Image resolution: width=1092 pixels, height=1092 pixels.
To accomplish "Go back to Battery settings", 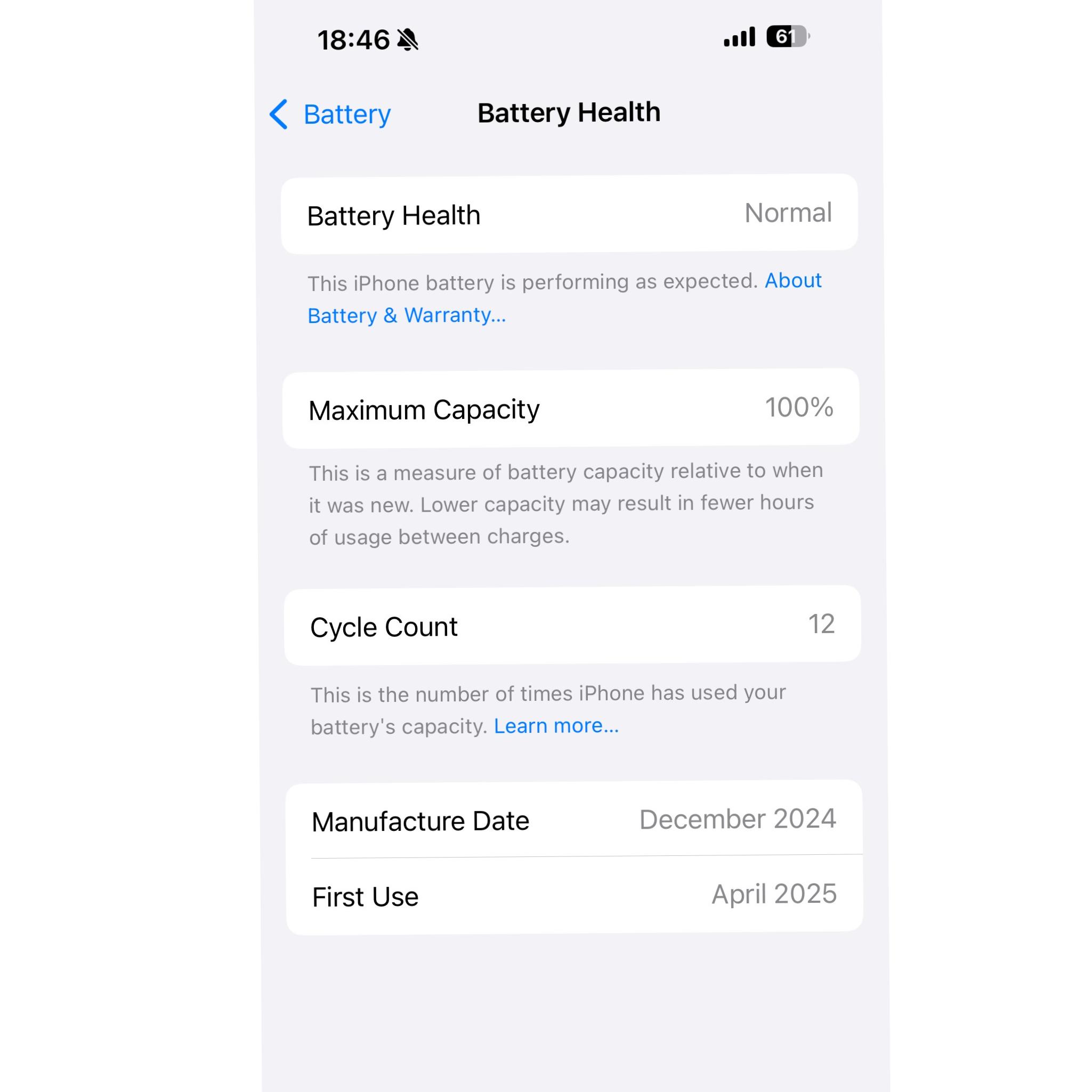I will (330, 114).
